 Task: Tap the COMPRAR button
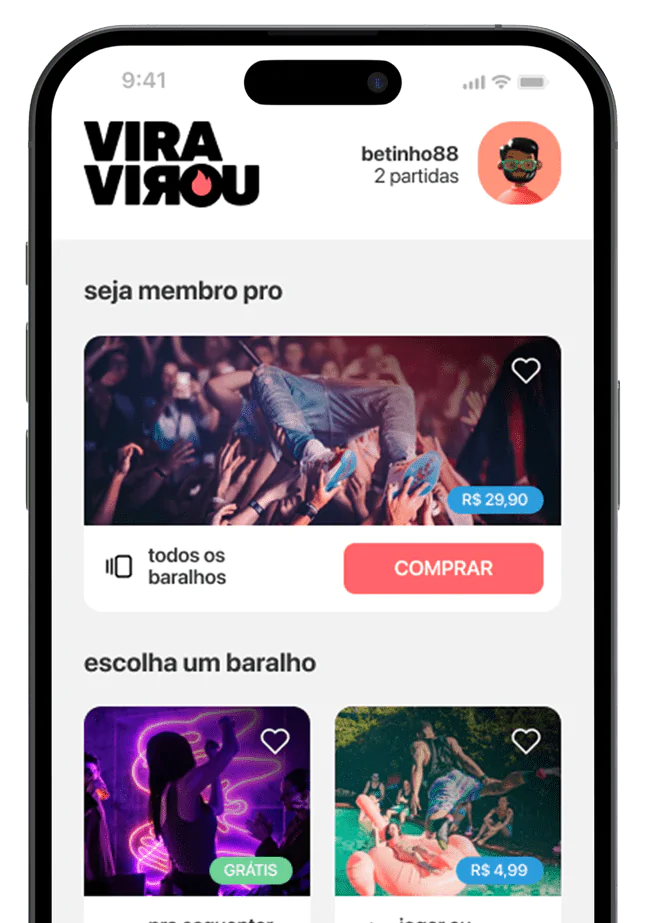443,568
